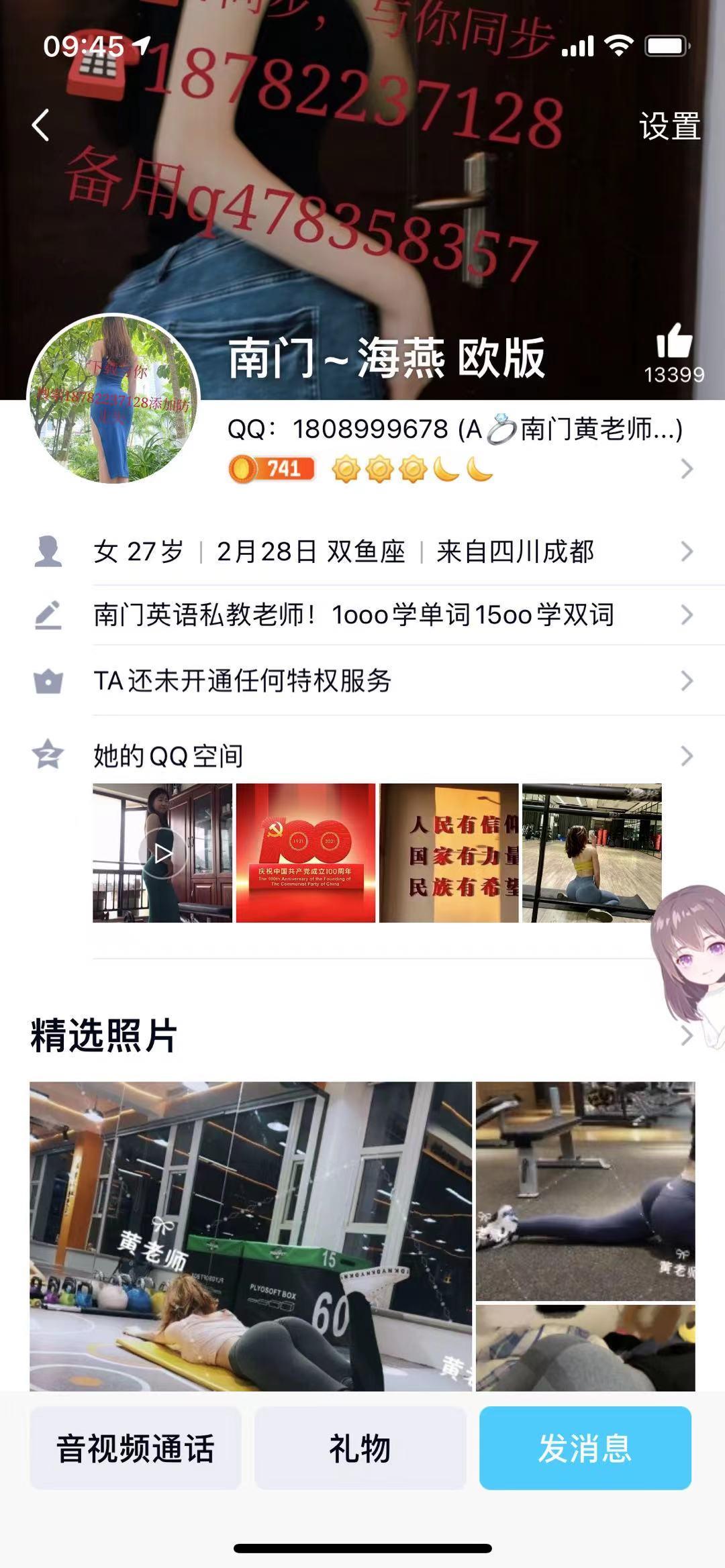Image resolution: width=725 pixels, height=1568 pixels.
Task: Go back using the top-left arrow
Action: 41,125
